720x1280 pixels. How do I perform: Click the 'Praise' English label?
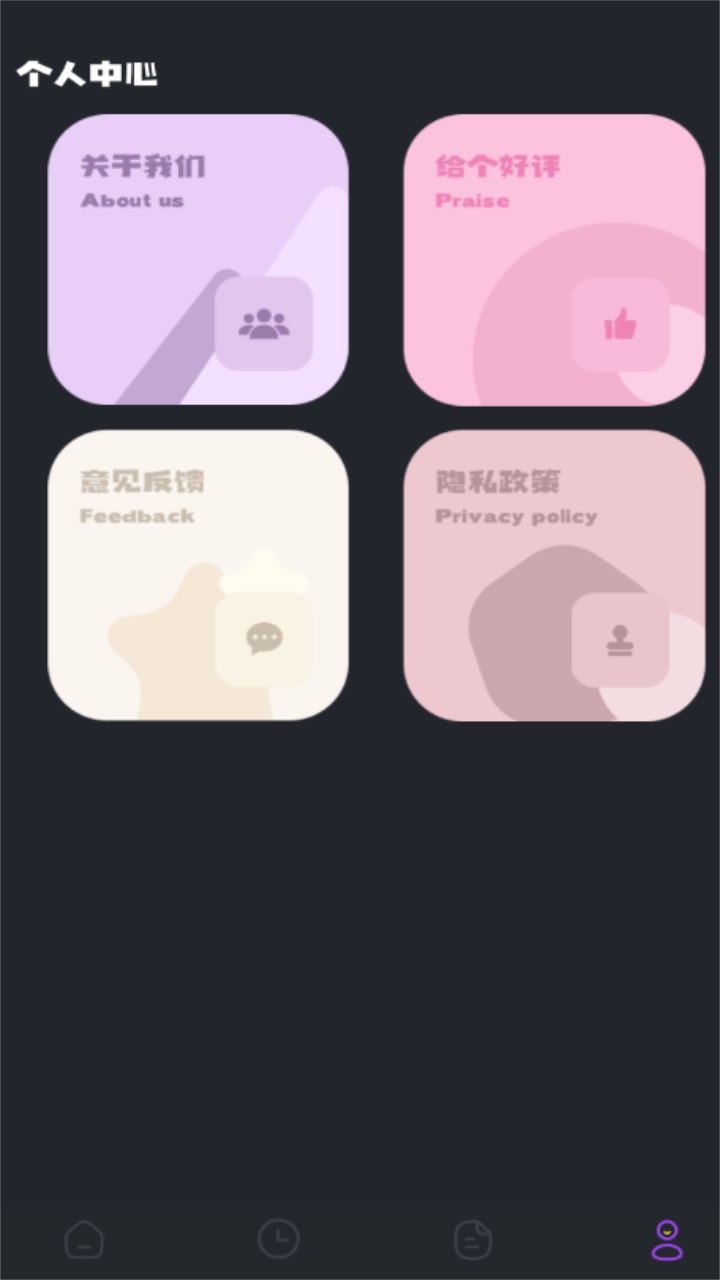coord(472,200)
